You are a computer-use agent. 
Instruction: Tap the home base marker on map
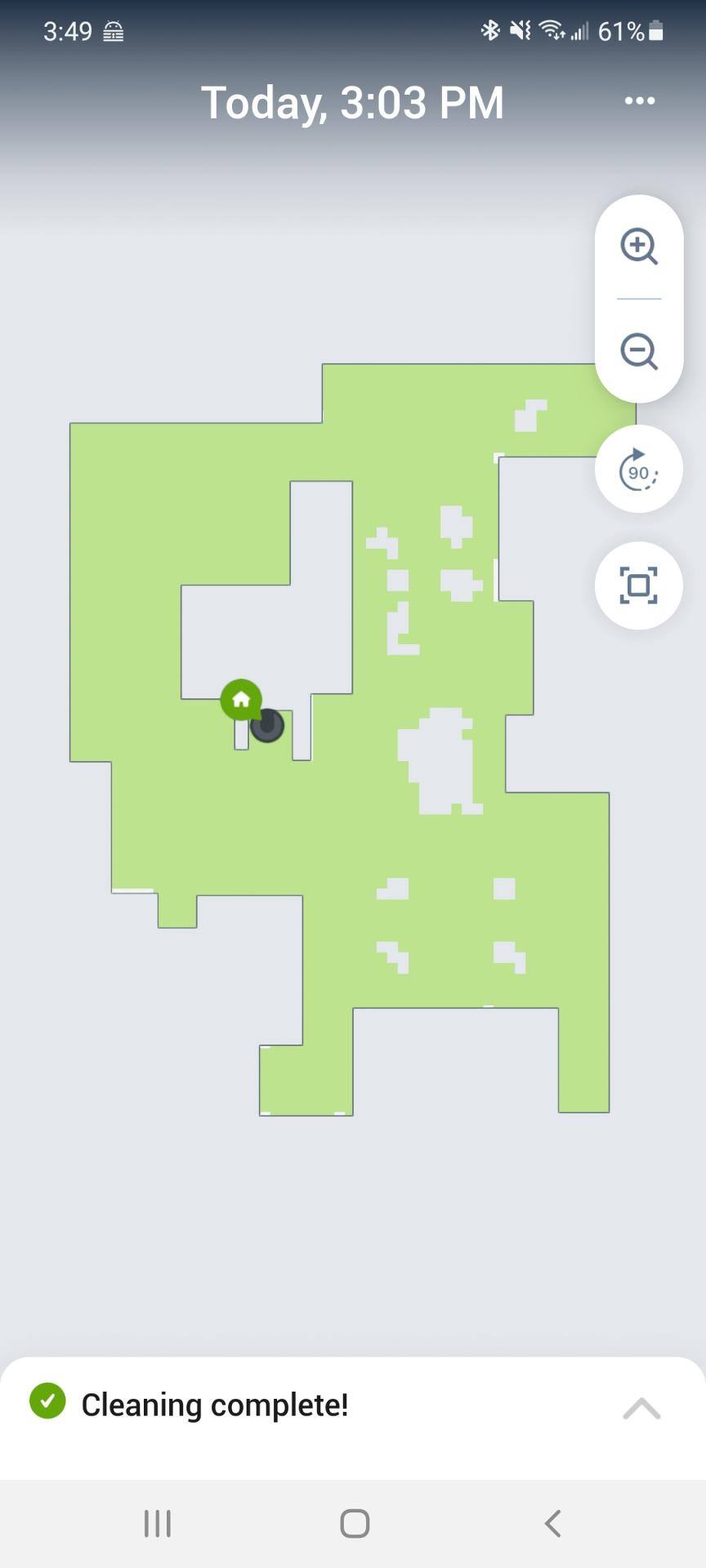click(x=241, y=700)
